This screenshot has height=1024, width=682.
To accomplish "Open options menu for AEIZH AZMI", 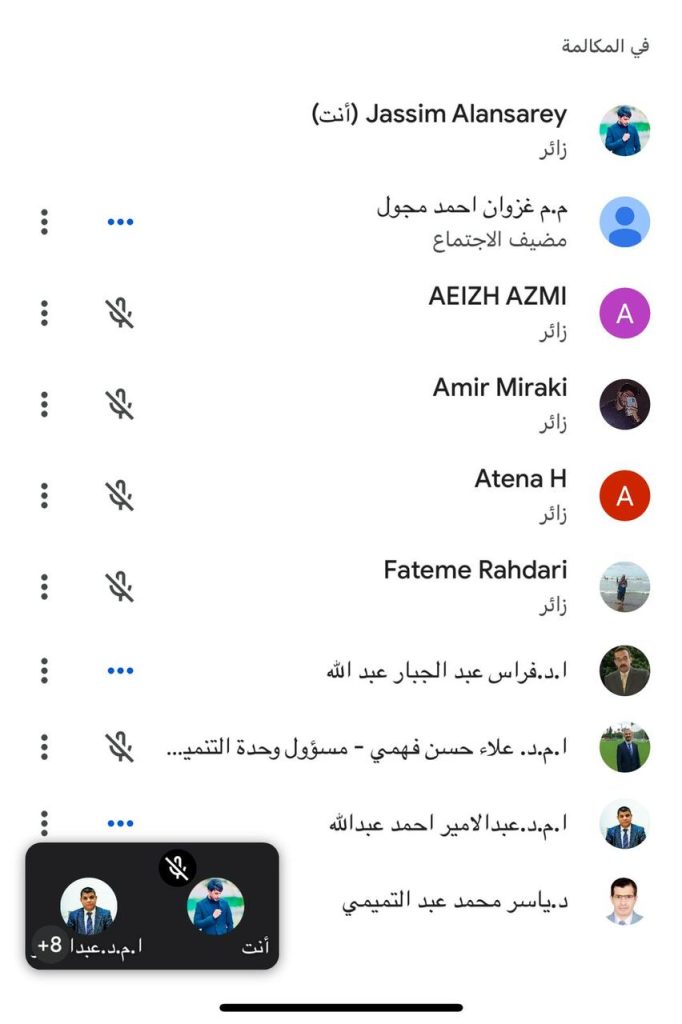I will tap(44, 313).
